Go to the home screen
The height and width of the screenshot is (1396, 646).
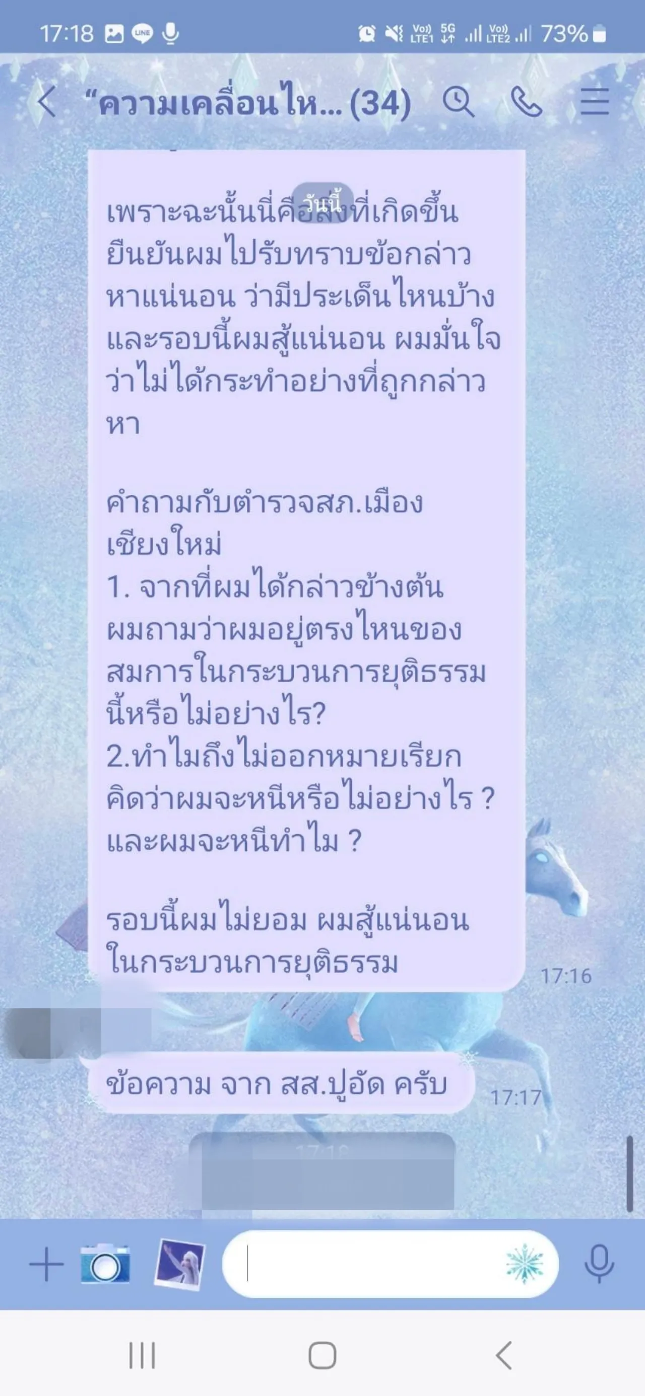click(x=322, y=1355)
